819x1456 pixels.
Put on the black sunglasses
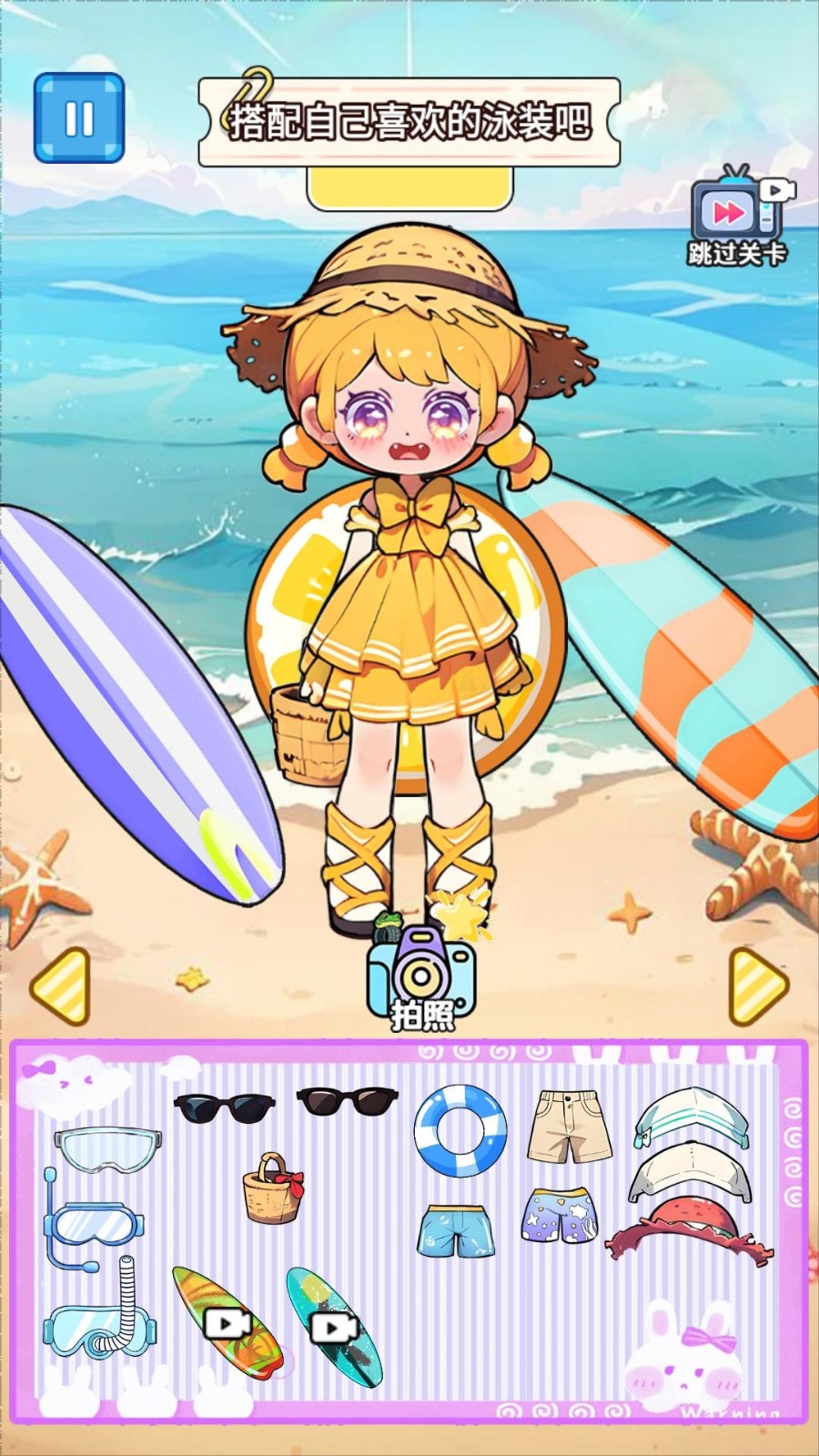224,1107
